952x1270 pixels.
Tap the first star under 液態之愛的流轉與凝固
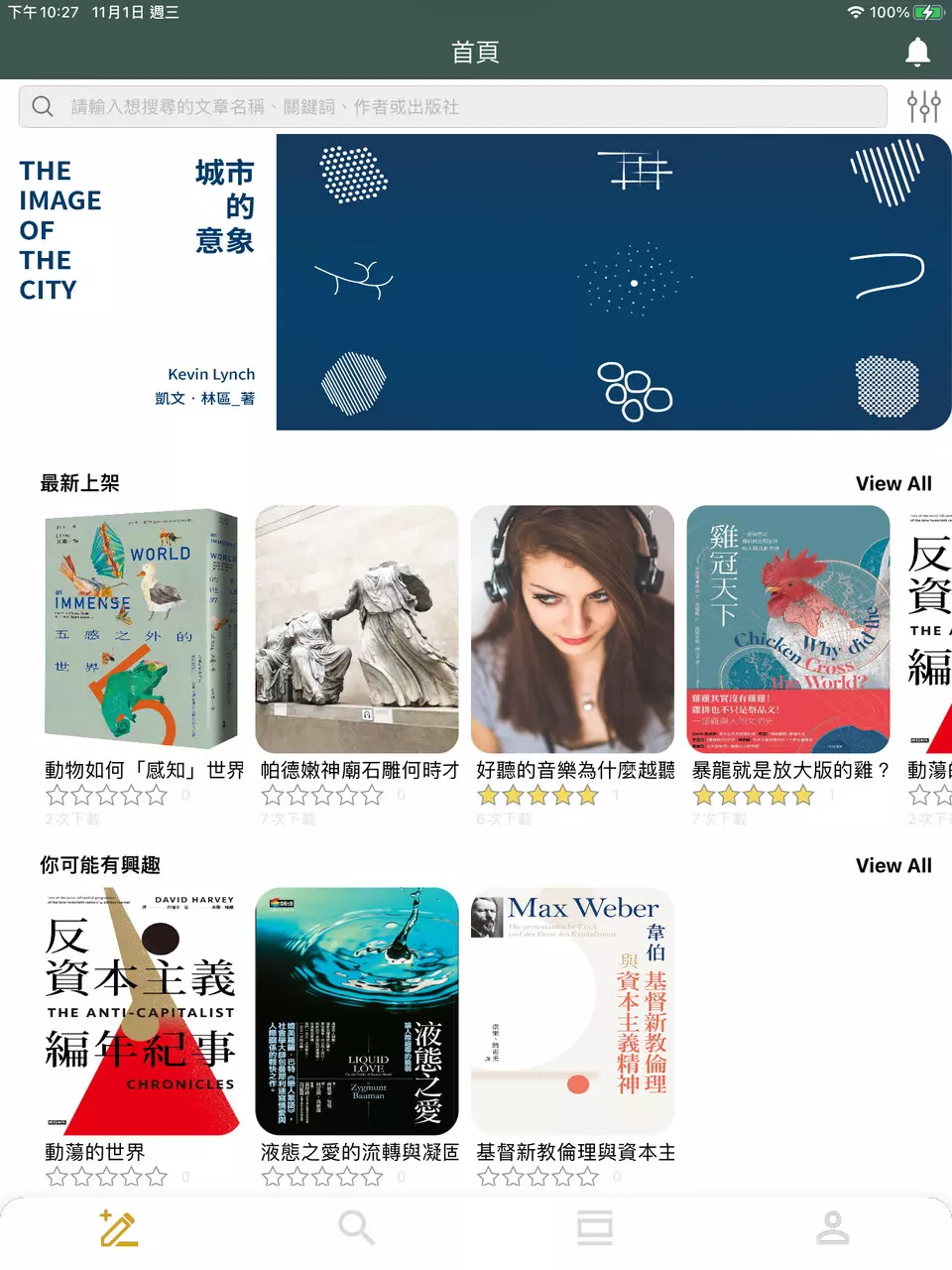[x=275, y=1177]
